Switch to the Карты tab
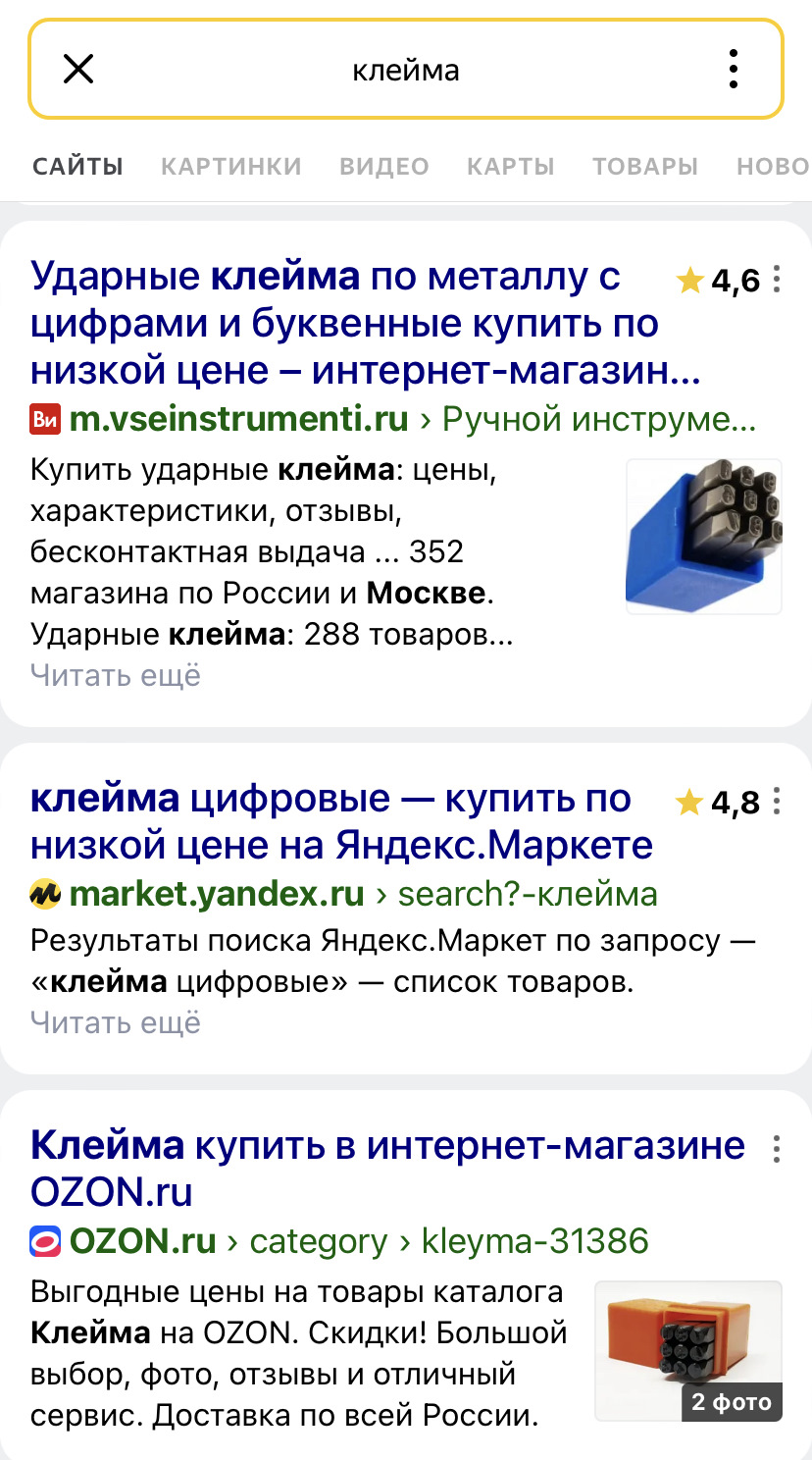The width and height of the screenshot is (812, 1460). pyautogui.click(x=510, y=167)
